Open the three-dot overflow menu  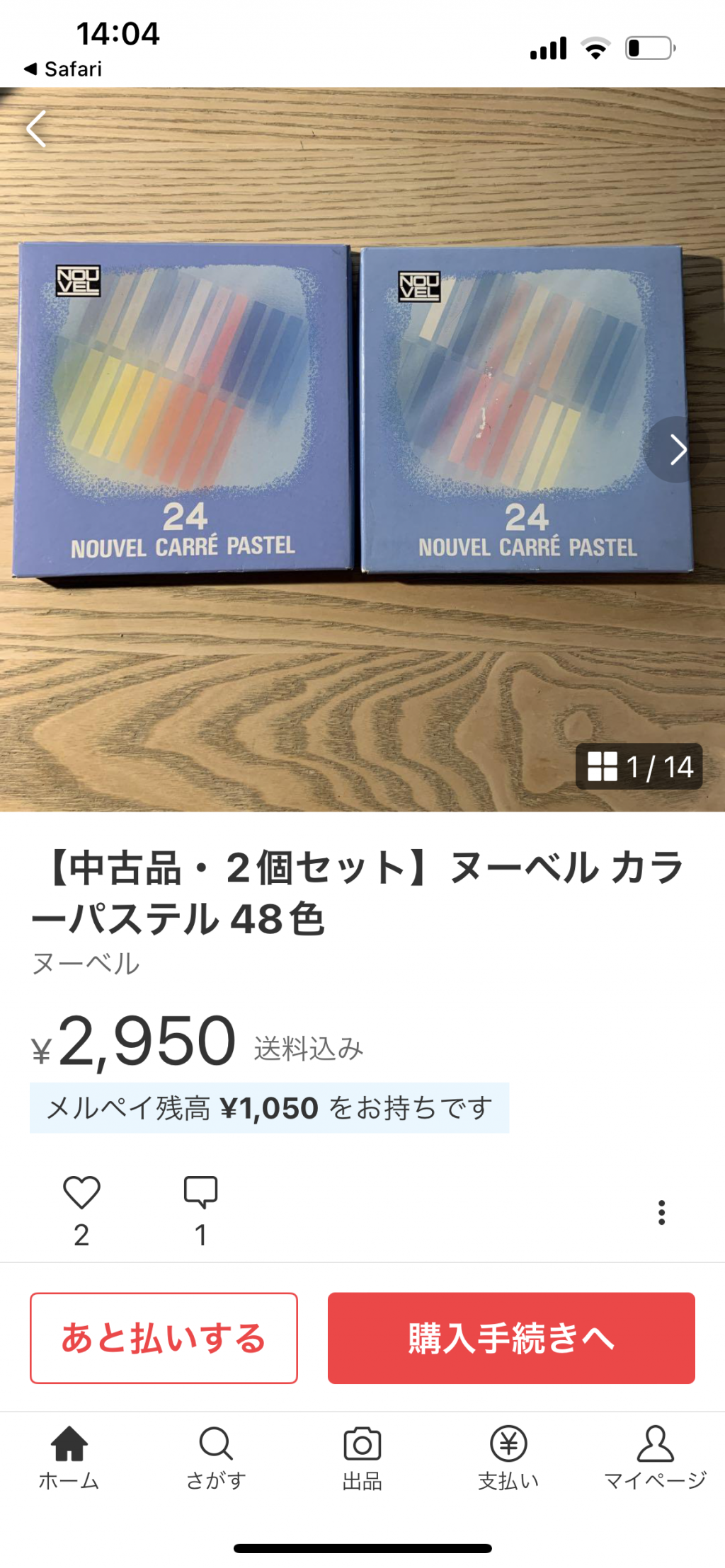(x=661, y=1212)
